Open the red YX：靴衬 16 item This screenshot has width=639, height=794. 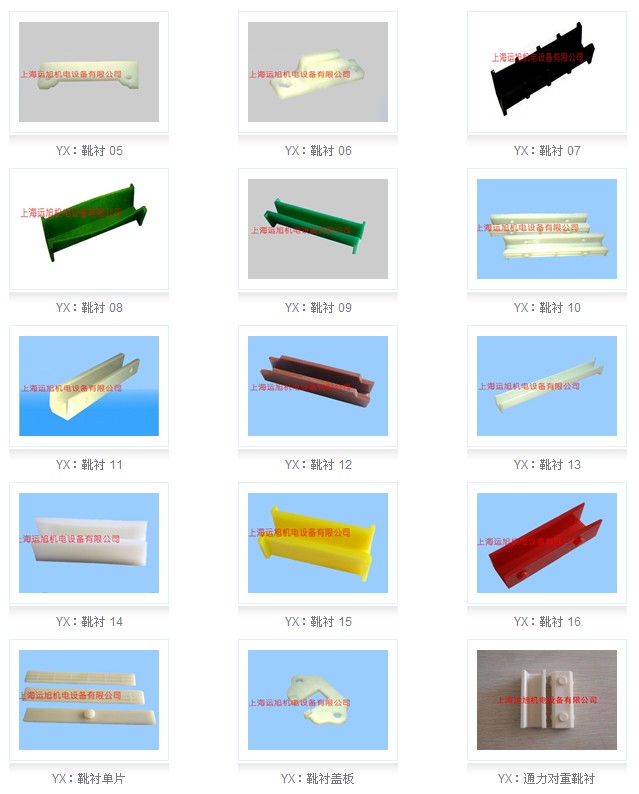(547, 543)
